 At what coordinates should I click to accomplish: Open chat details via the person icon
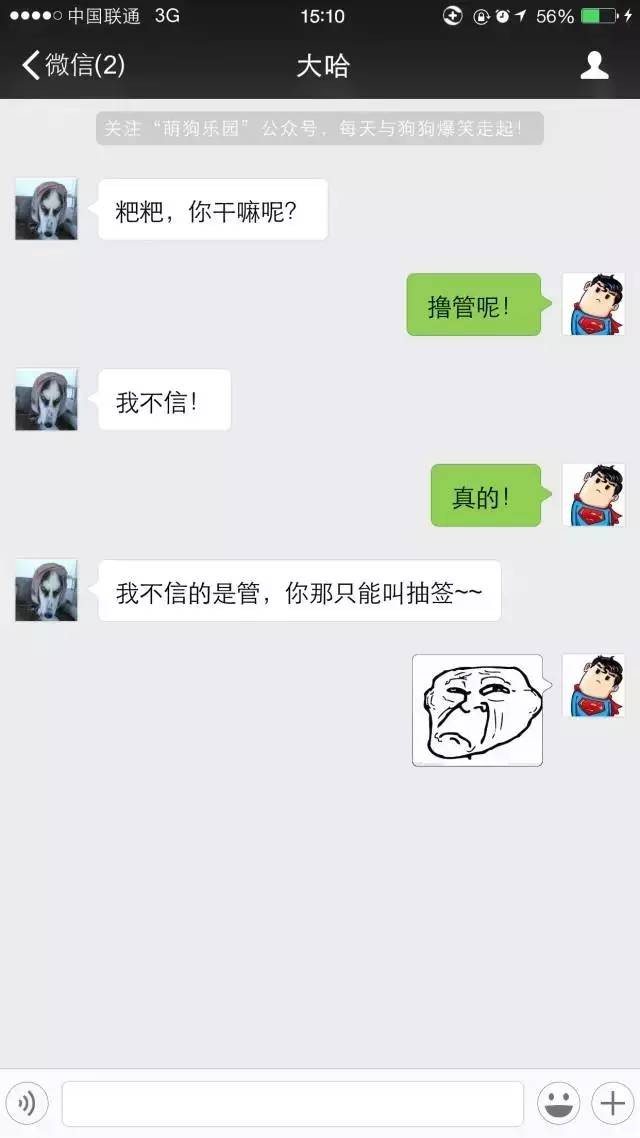click(595, 66)
